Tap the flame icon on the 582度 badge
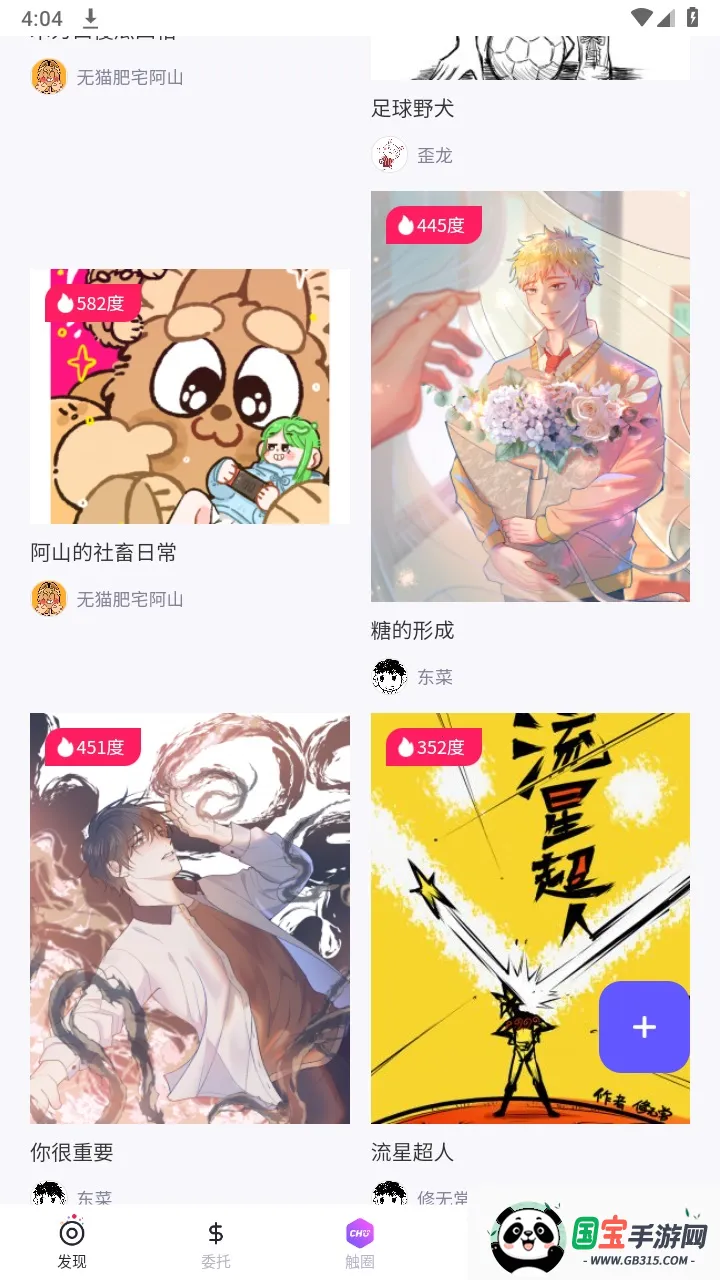 [x=64, y=301]
